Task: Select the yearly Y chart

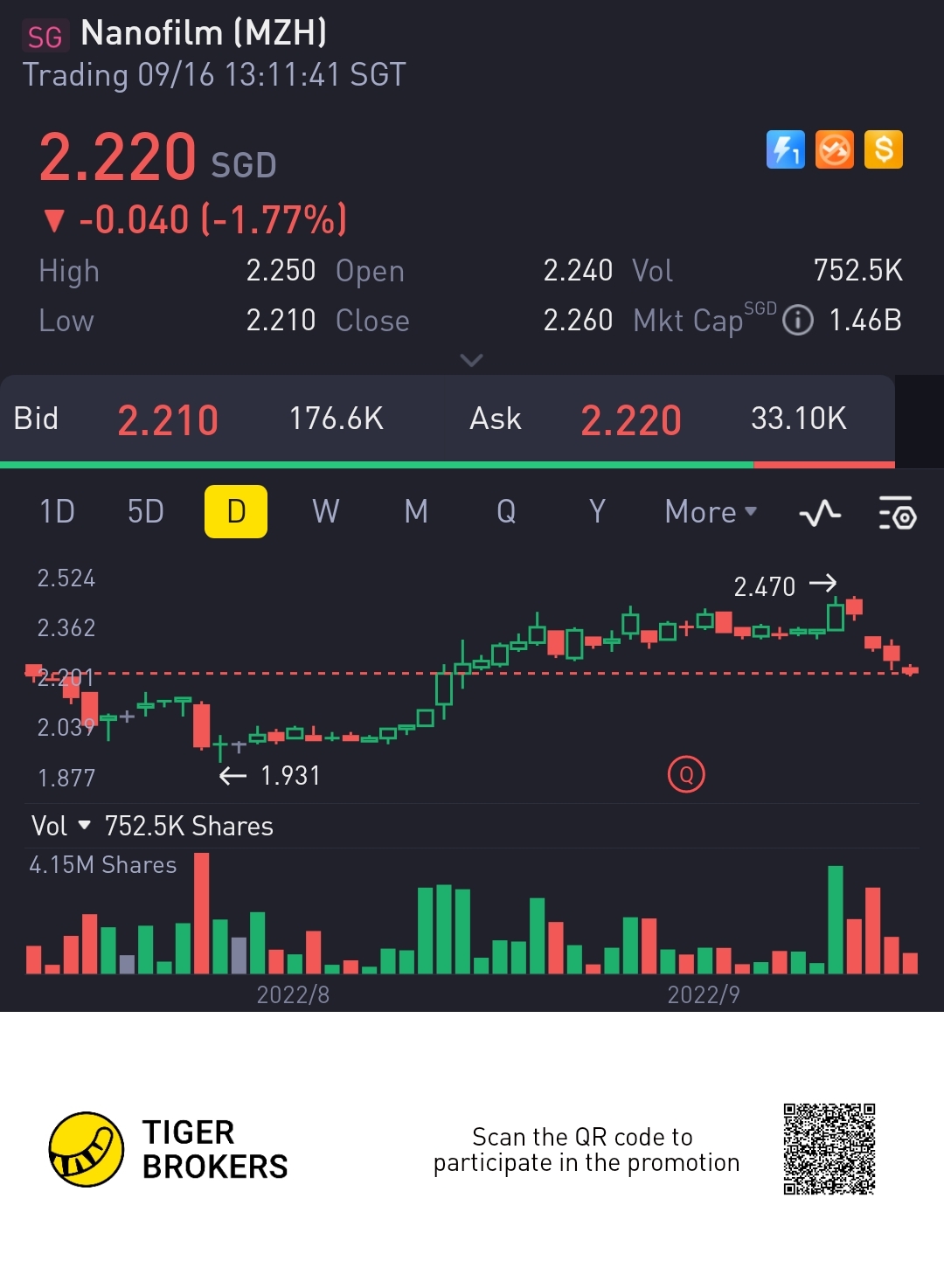Action: tap(597, 511)
